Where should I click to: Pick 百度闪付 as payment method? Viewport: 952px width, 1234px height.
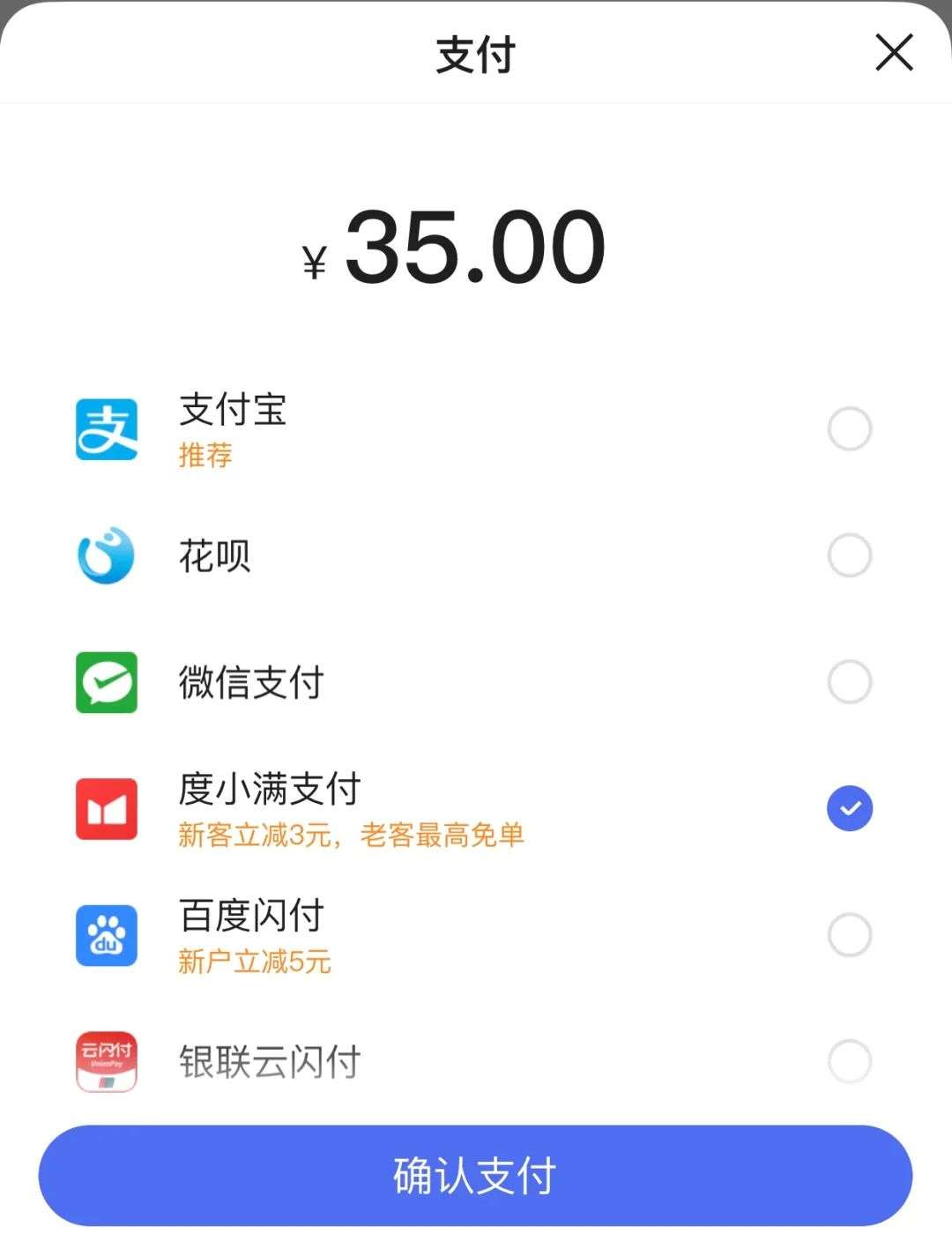tap(849, 935)
